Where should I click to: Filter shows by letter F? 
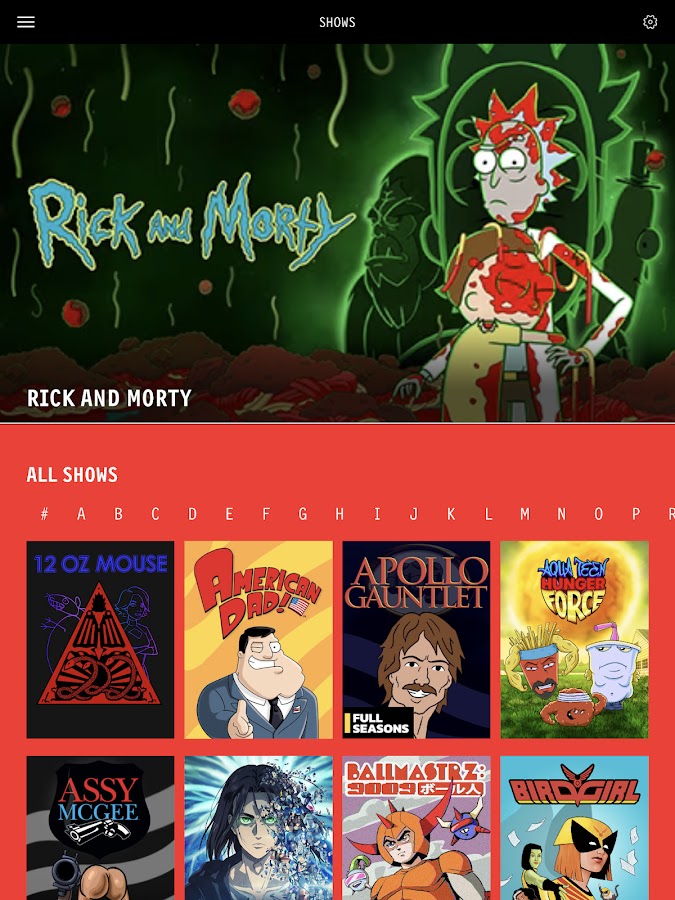coord(266,514)
